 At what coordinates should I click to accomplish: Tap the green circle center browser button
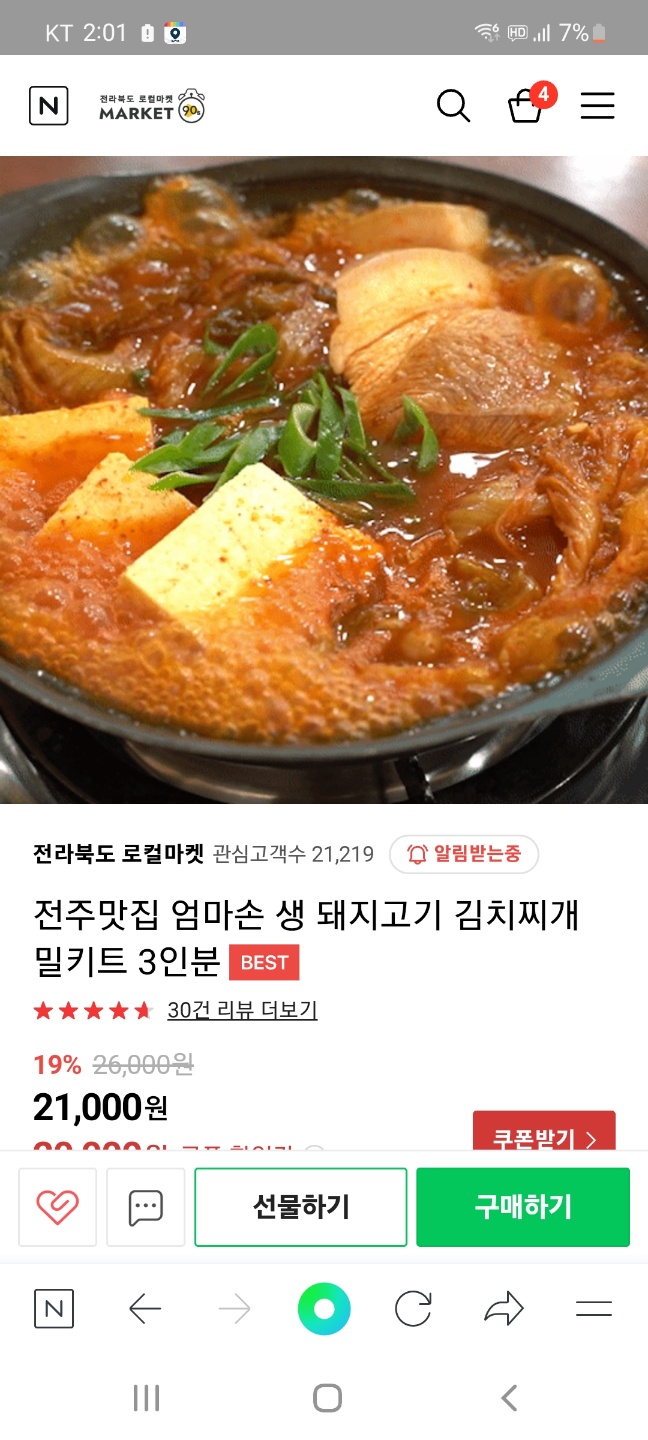pyautogui.click(x=324, y=1309)
